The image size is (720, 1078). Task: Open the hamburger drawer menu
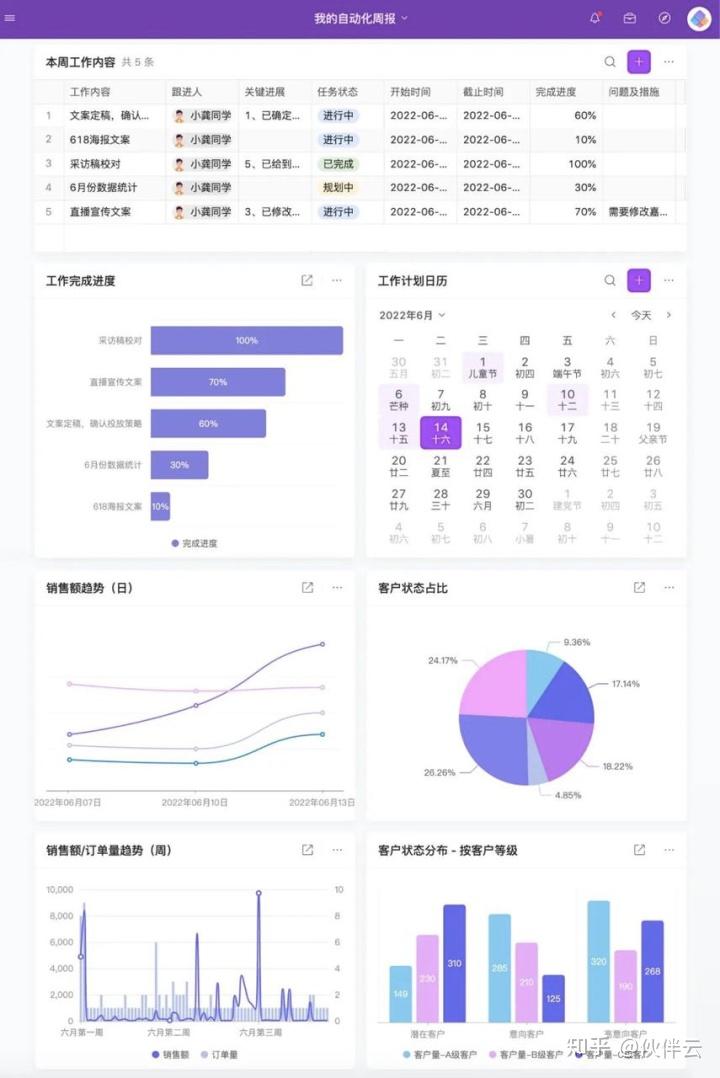[11, 18]
